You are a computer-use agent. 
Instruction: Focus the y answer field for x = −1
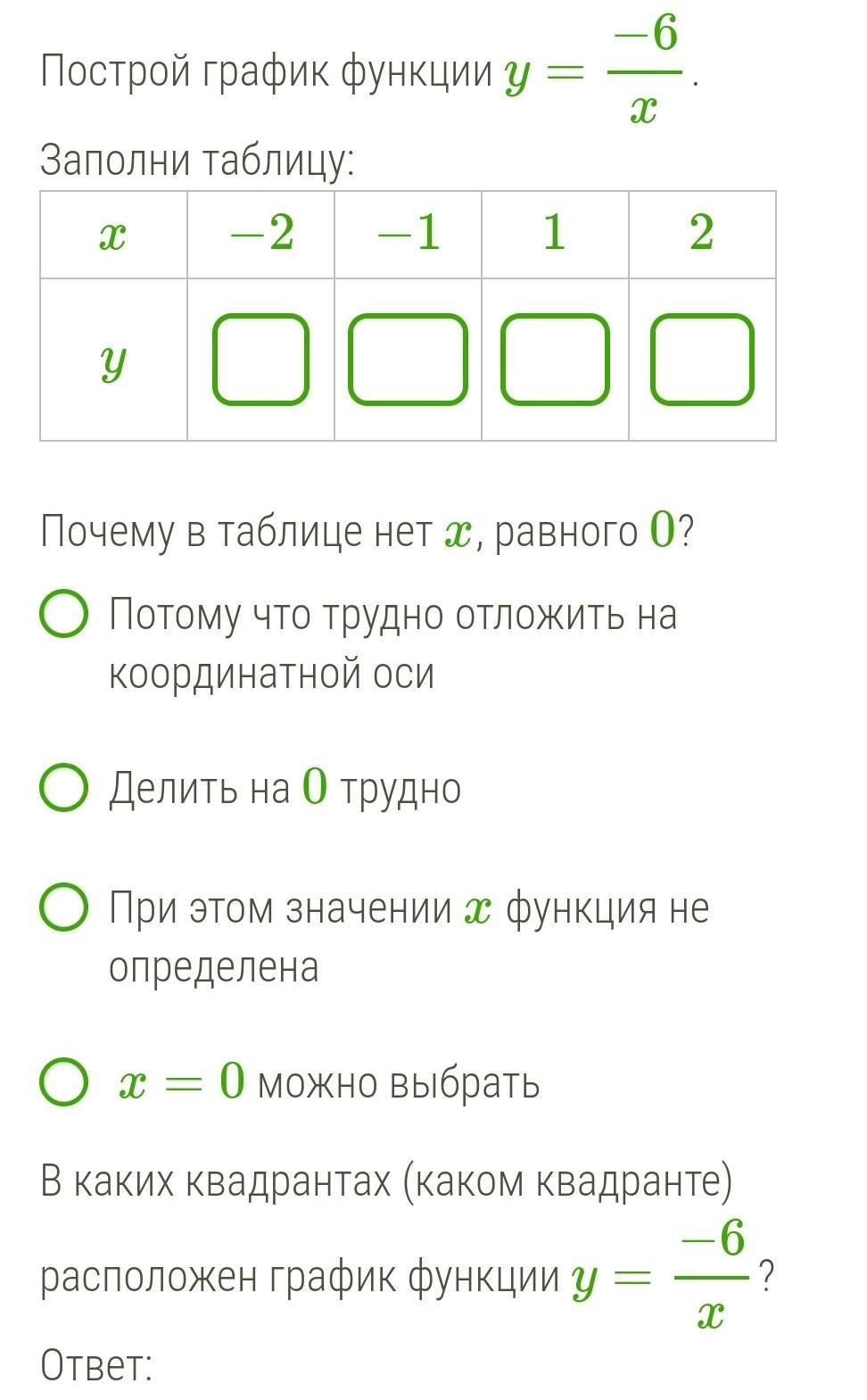[408, 359]
